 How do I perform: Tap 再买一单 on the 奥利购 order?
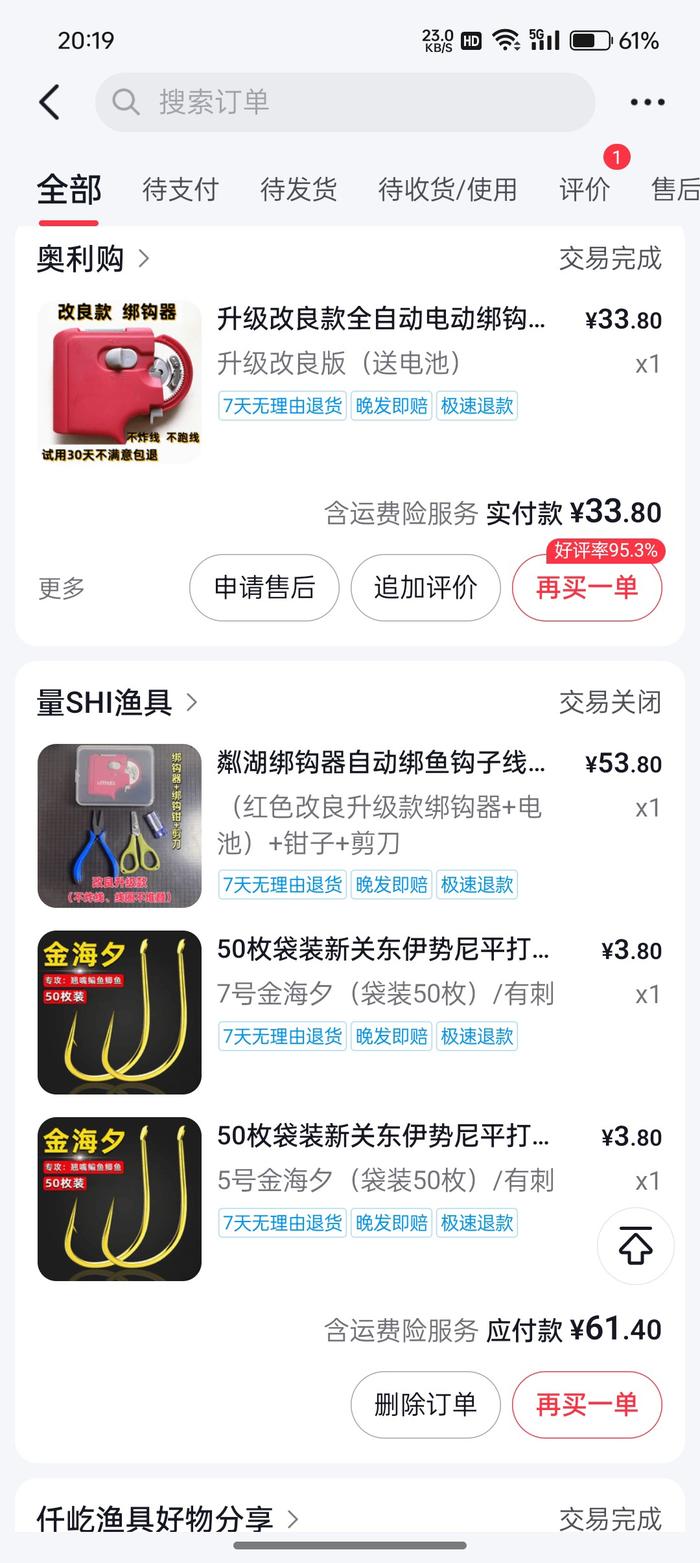click(586, 588)
